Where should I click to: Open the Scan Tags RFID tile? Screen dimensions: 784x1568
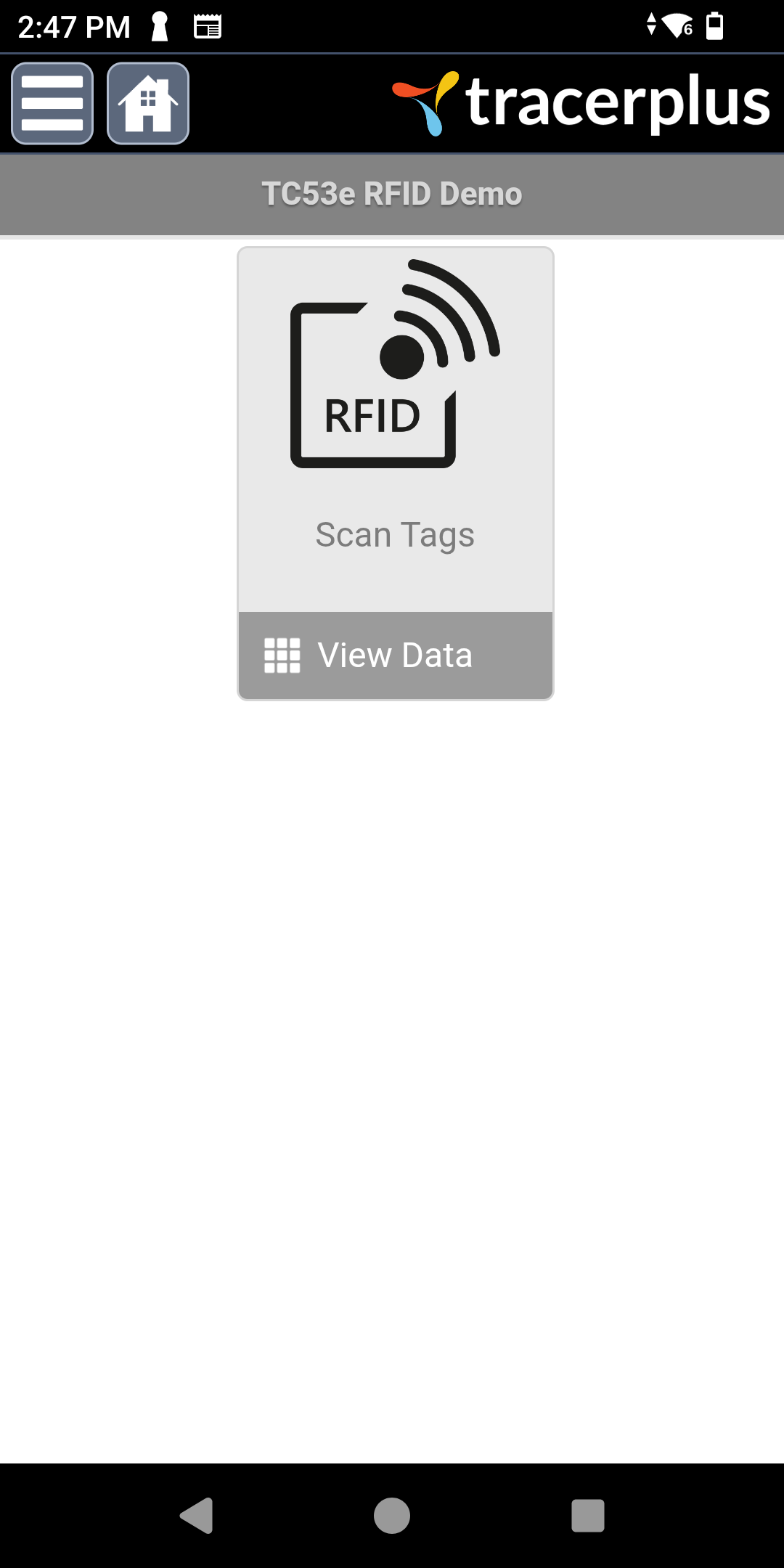pyautogui.click(x=396, y=430)
